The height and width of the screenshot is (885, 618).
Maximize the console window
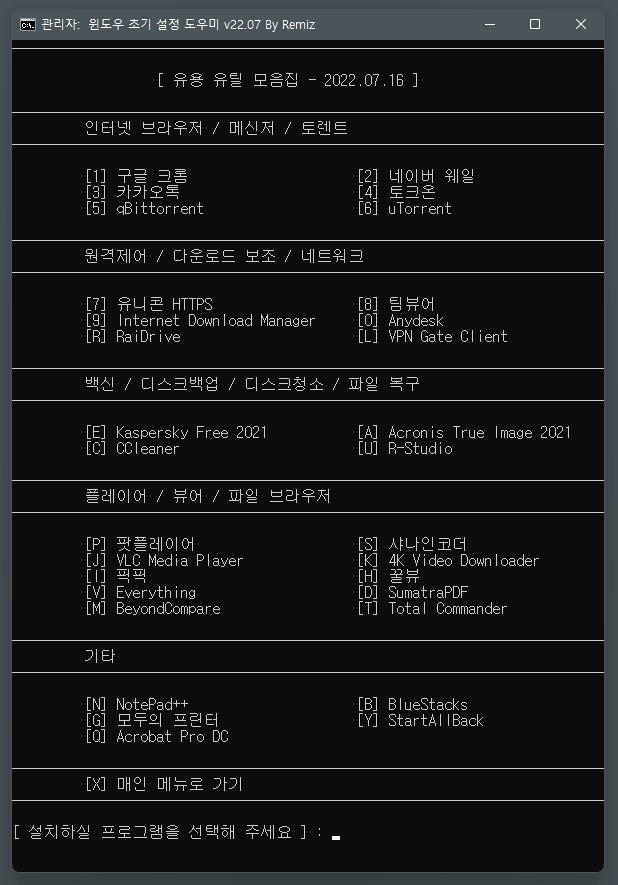tap(535, 24)
